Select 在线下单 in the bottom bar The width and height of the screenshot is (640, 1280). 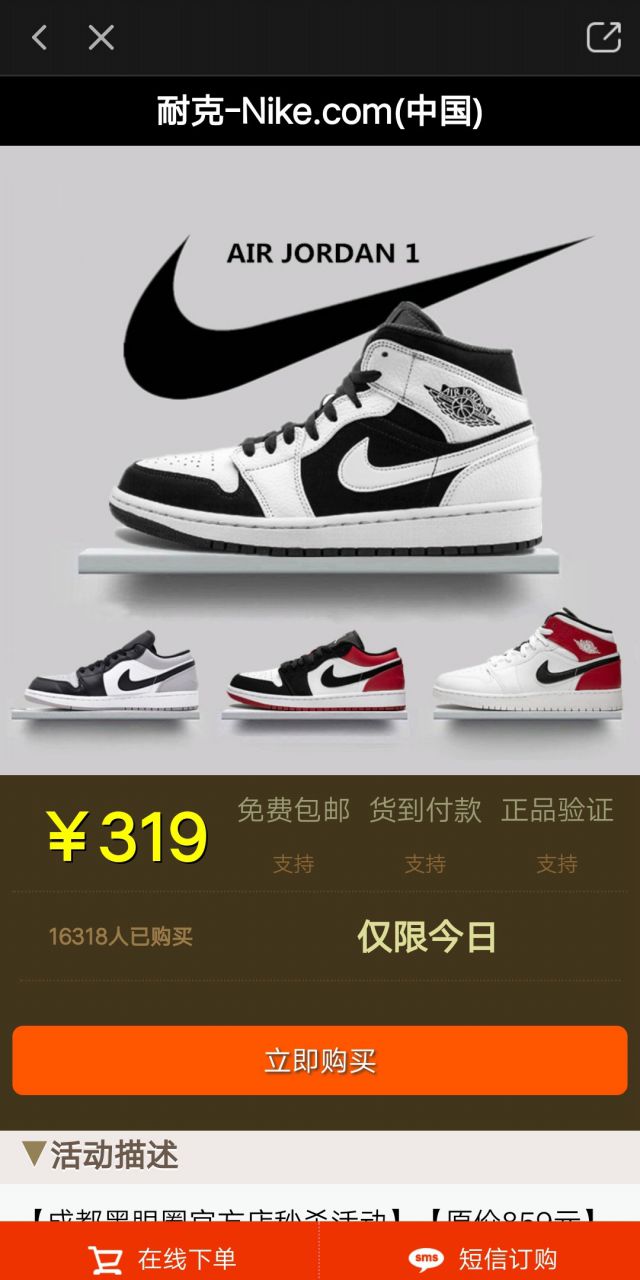(x=162, y=1258)
